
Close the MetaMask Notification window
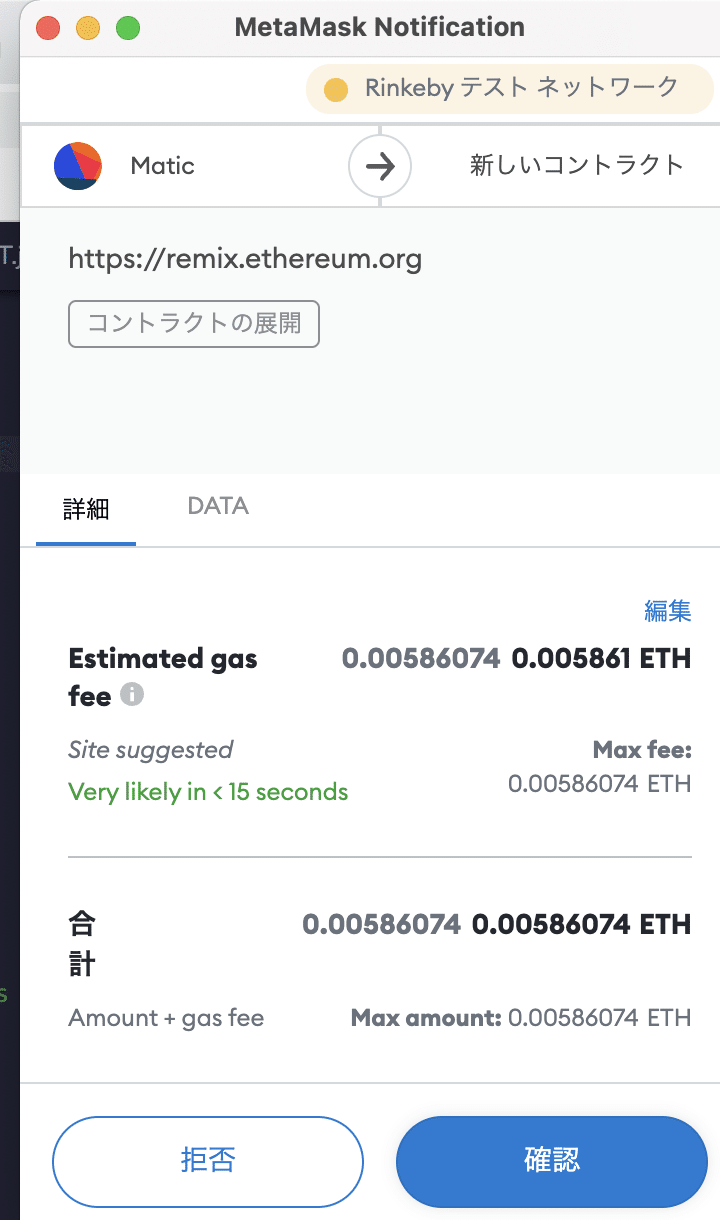48,28
